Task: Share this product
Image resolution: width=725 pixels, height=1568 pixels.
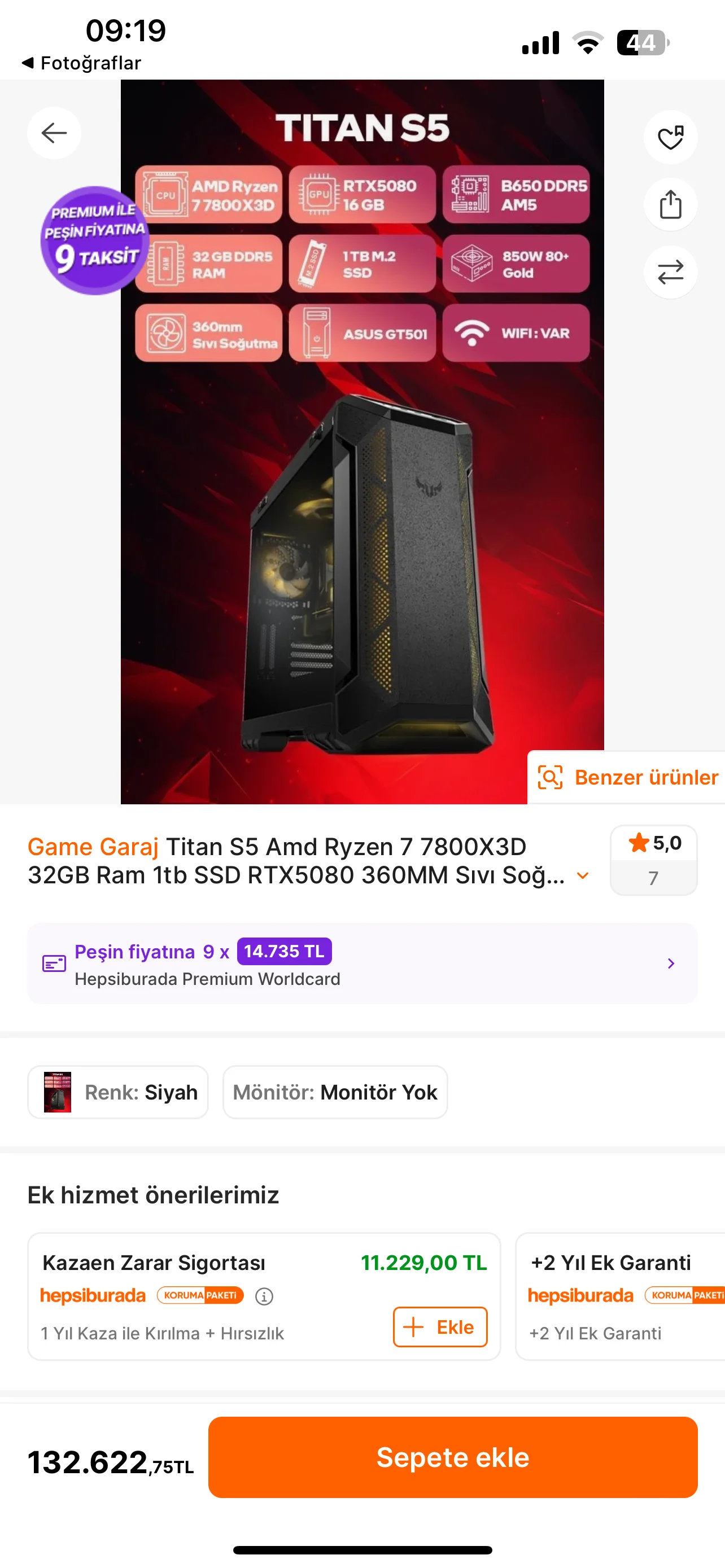Action: click(x=670, y=204)
